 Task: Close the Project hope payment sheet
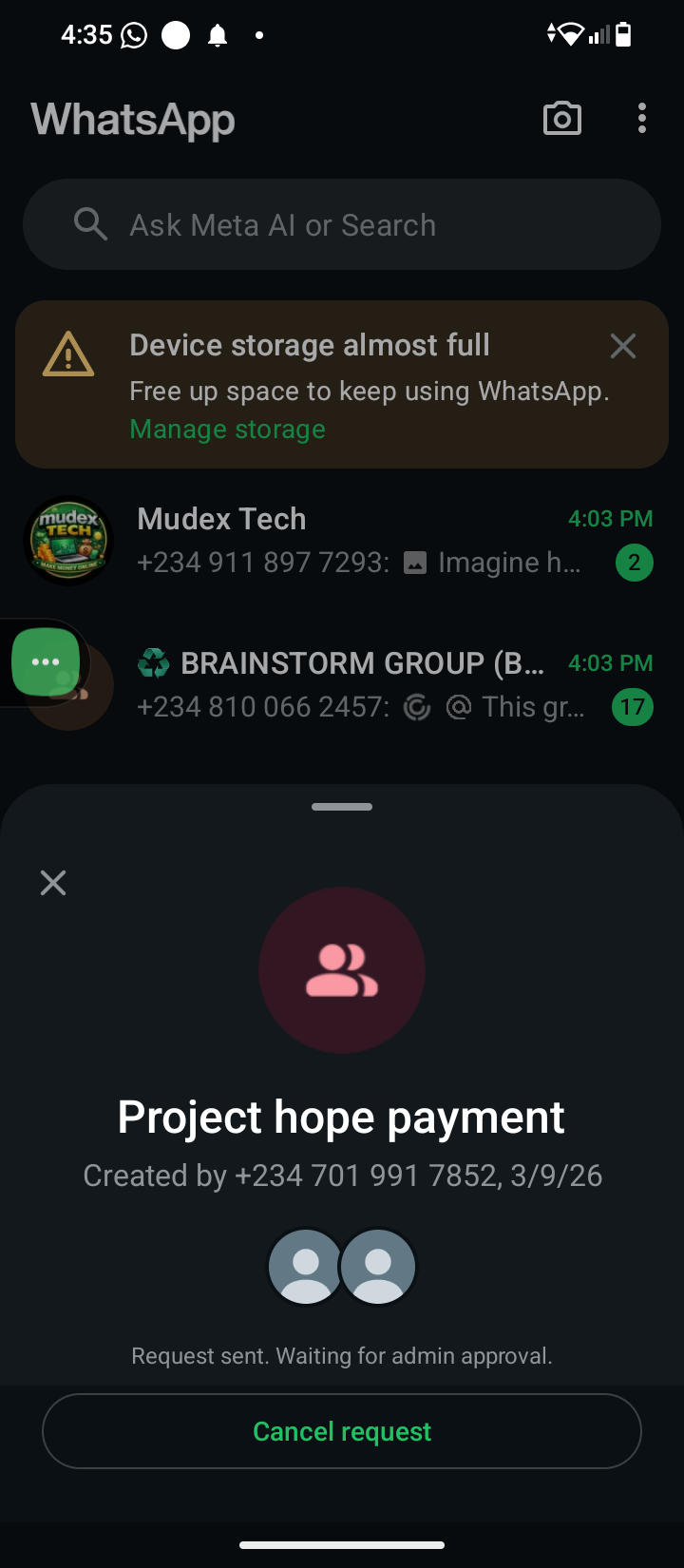point(53,883)
